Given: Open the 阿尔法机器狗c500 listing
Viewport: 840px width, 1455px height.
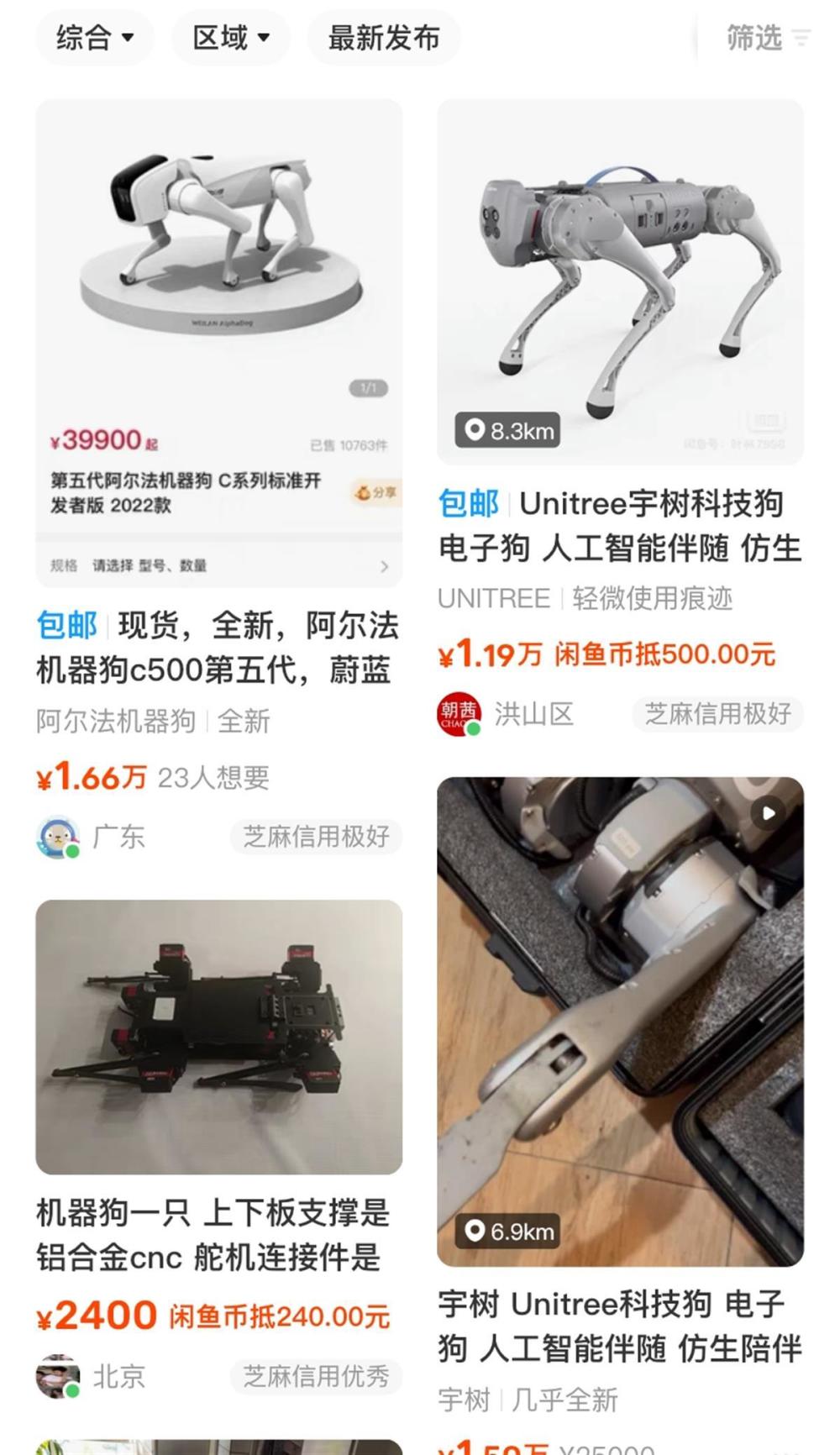Looking at the screenshot, I should [218, 344].
